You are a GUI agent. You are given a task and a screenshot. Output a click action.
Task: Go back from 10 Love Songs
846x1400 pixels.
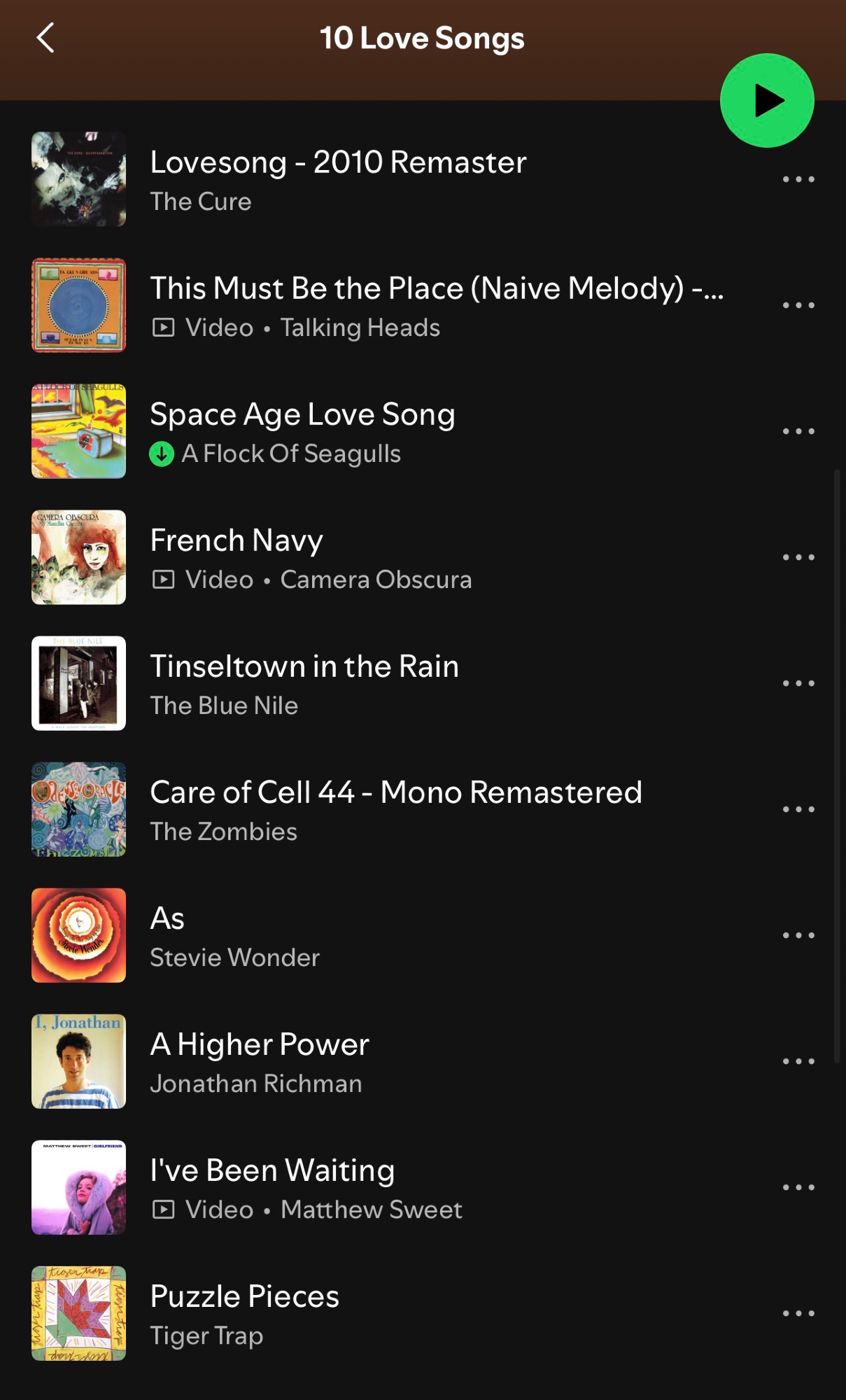(x=45, y=38)
